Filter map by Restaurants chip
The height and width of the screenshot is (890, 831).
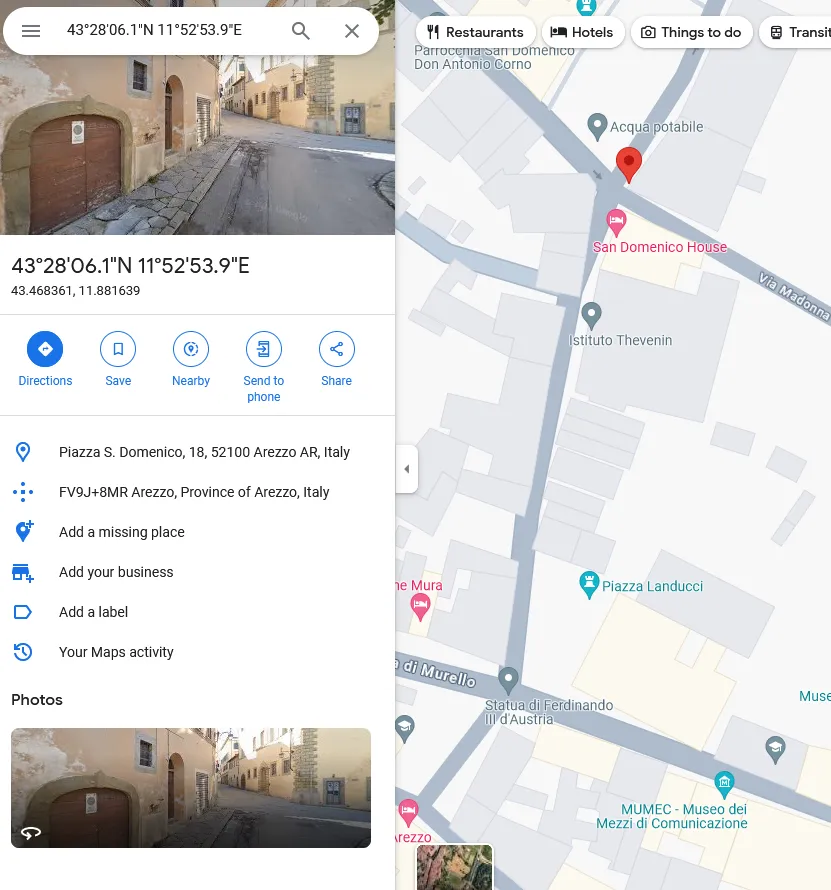click(x=475, y=32)
